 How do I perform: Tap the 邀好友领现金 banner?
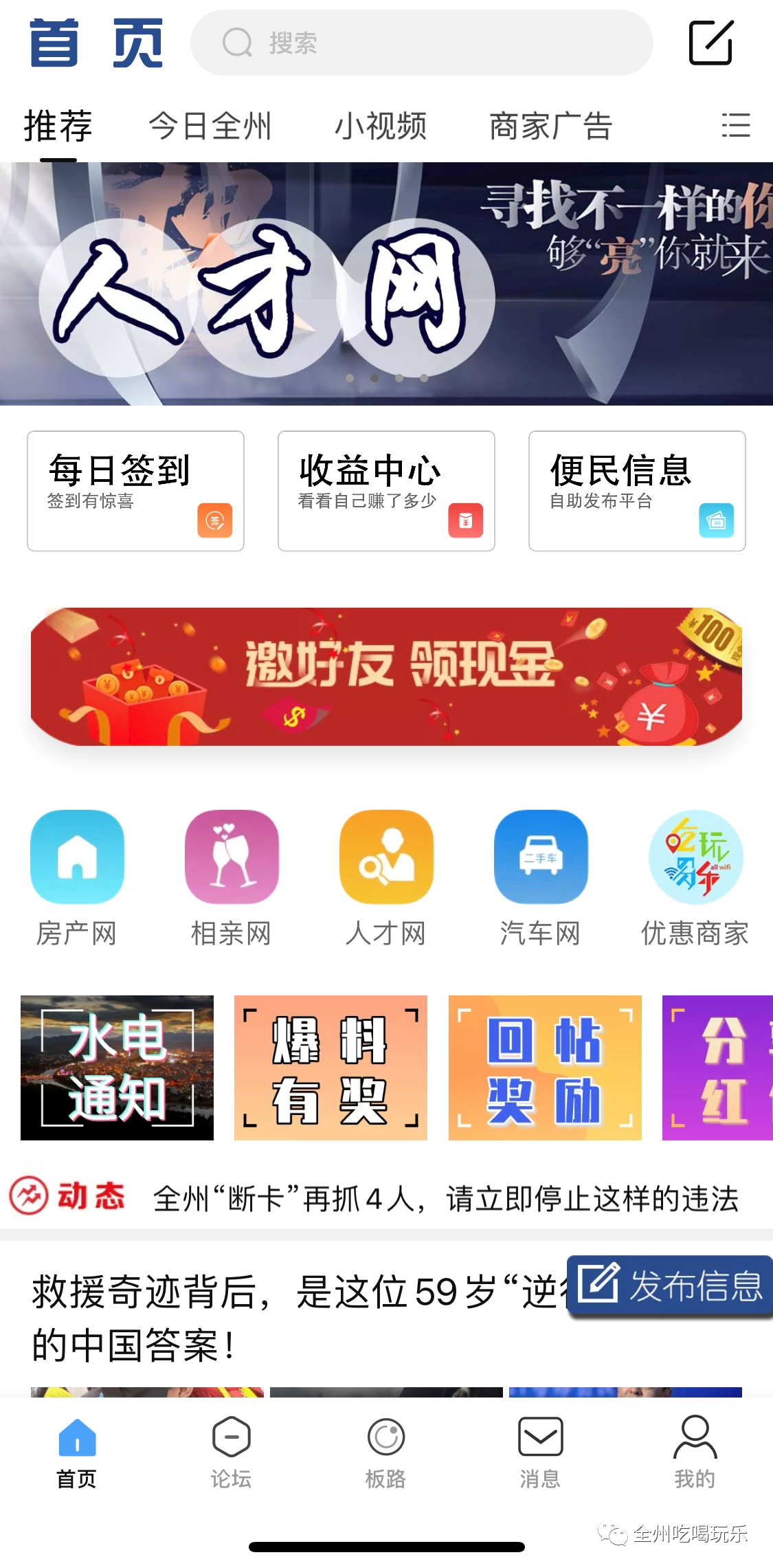(386, 676)
